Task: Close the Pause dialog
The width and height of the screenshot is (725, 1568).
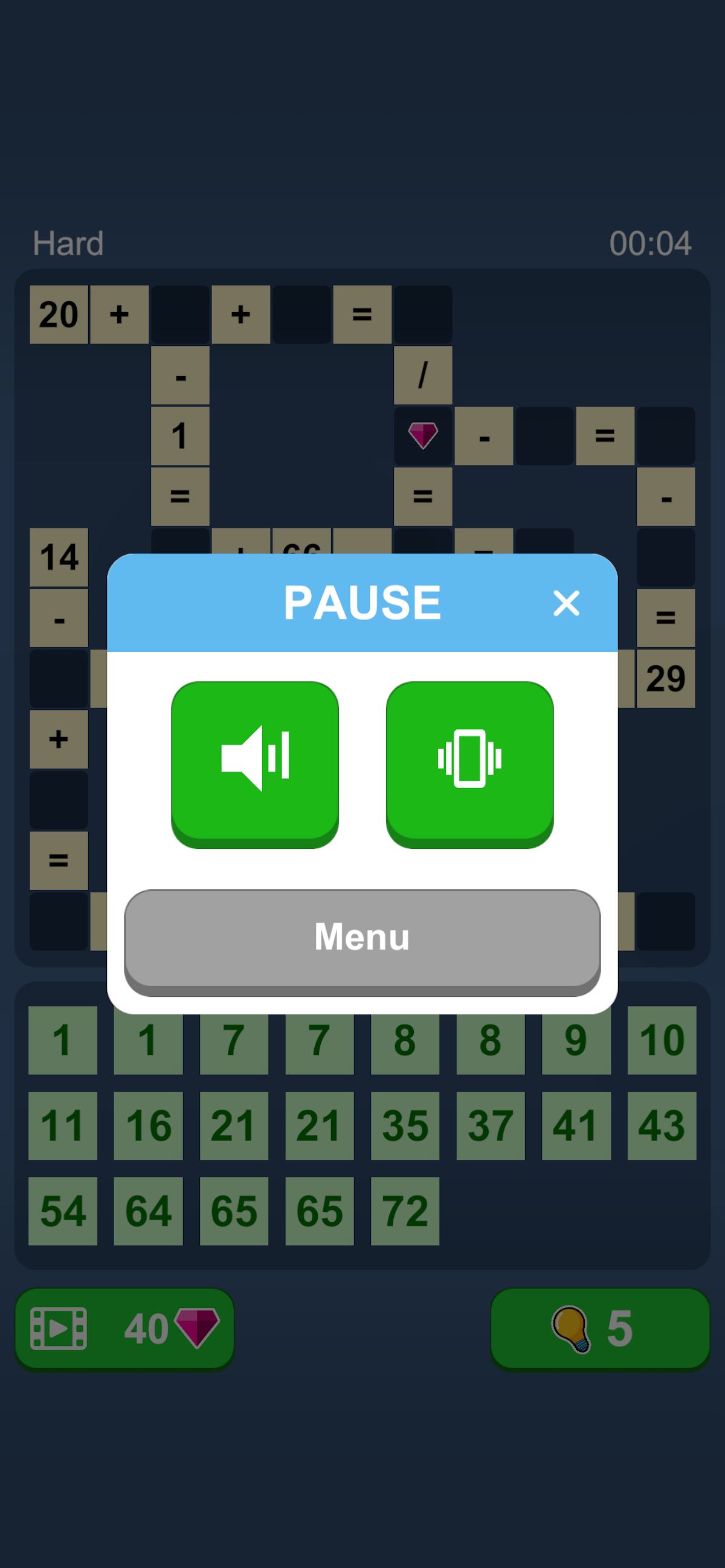Action: pyautogui.click(x=566, y=603)
